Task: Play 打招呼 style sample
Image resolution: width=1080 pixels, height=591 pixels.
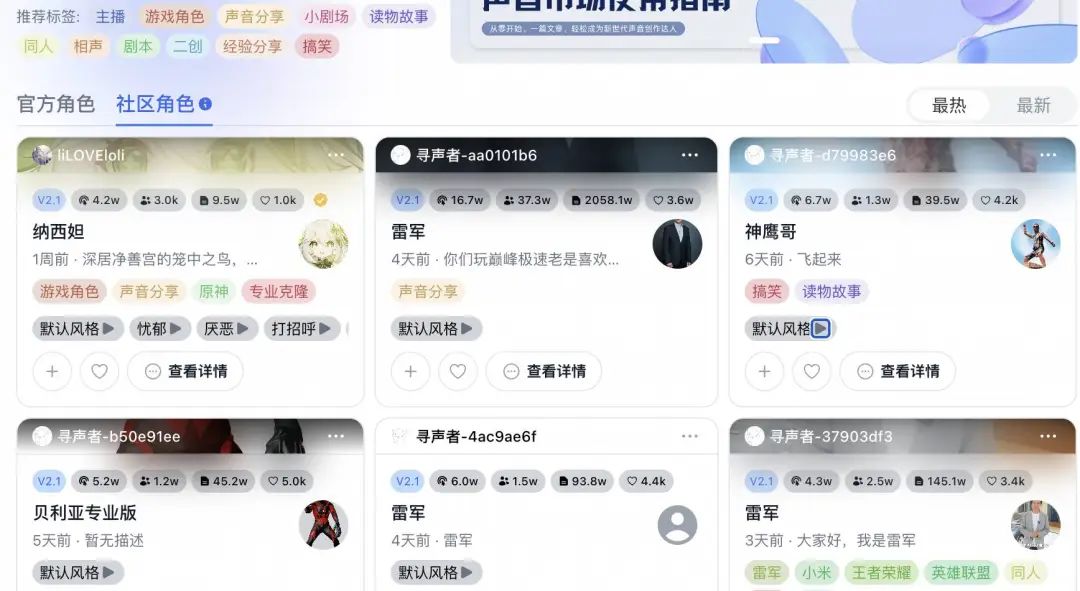Action: (x=301, y=328)
